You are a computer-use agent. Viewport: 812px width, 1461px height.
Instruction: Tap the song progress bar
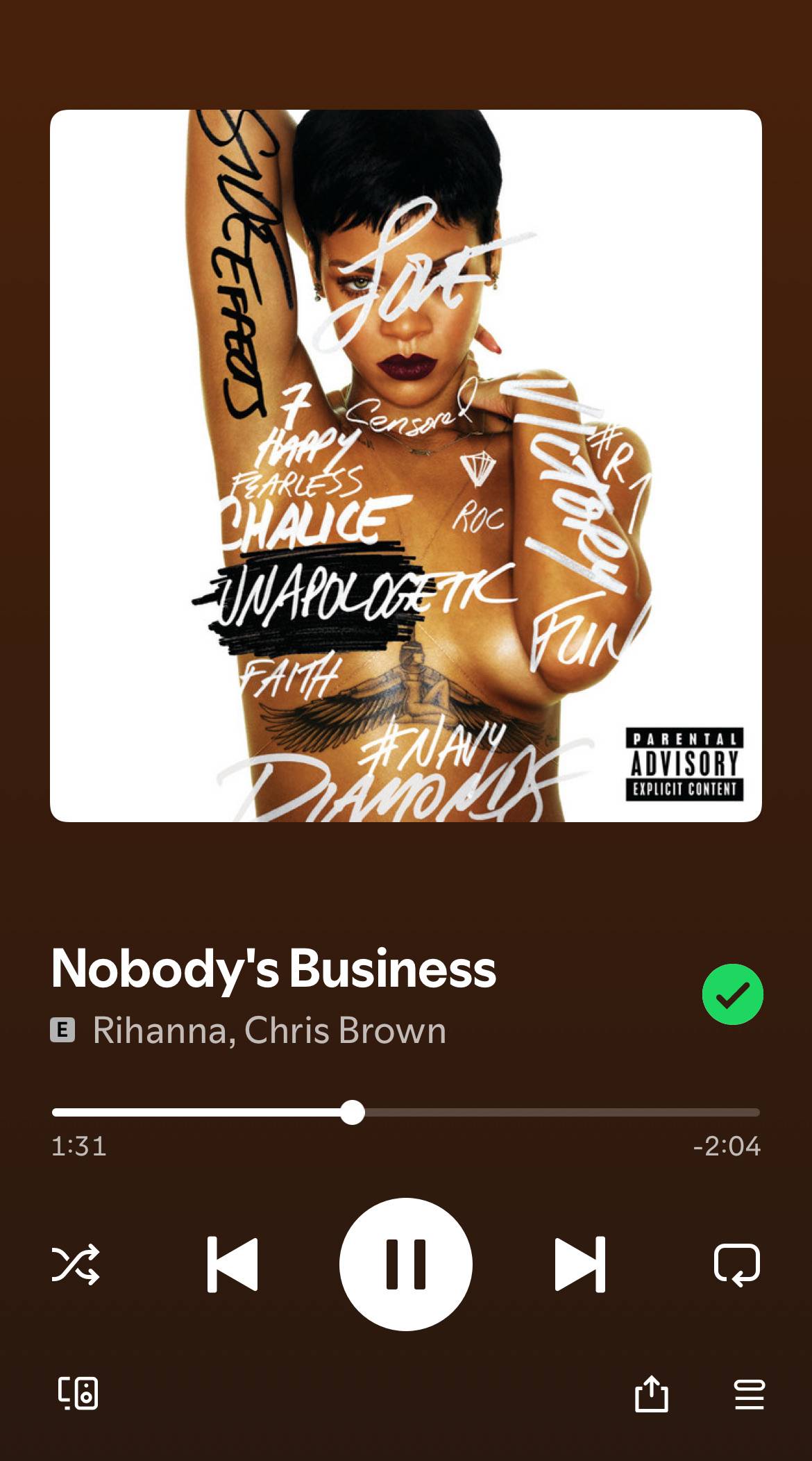tap(405, 1112)
